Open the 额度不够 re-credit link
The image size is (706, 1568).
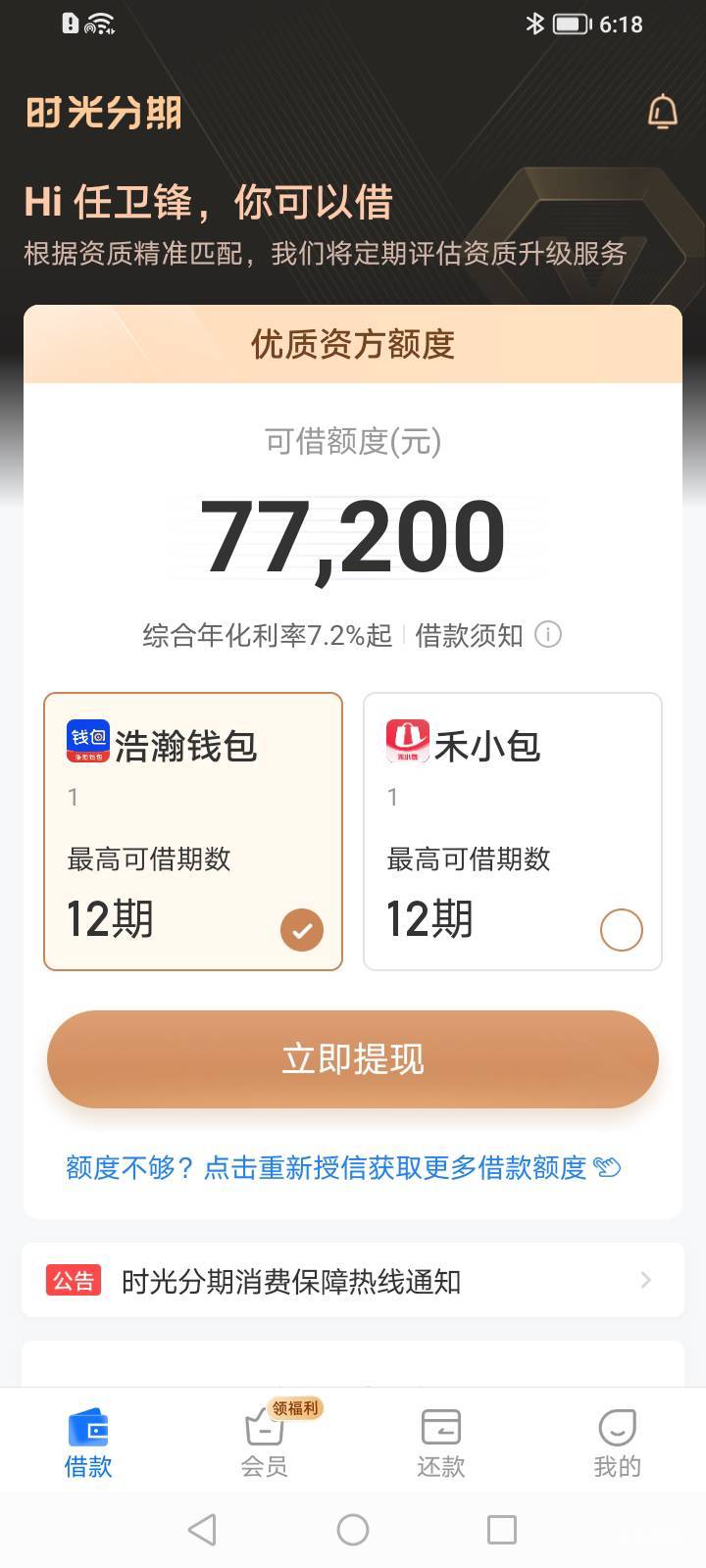[343, 1167]
